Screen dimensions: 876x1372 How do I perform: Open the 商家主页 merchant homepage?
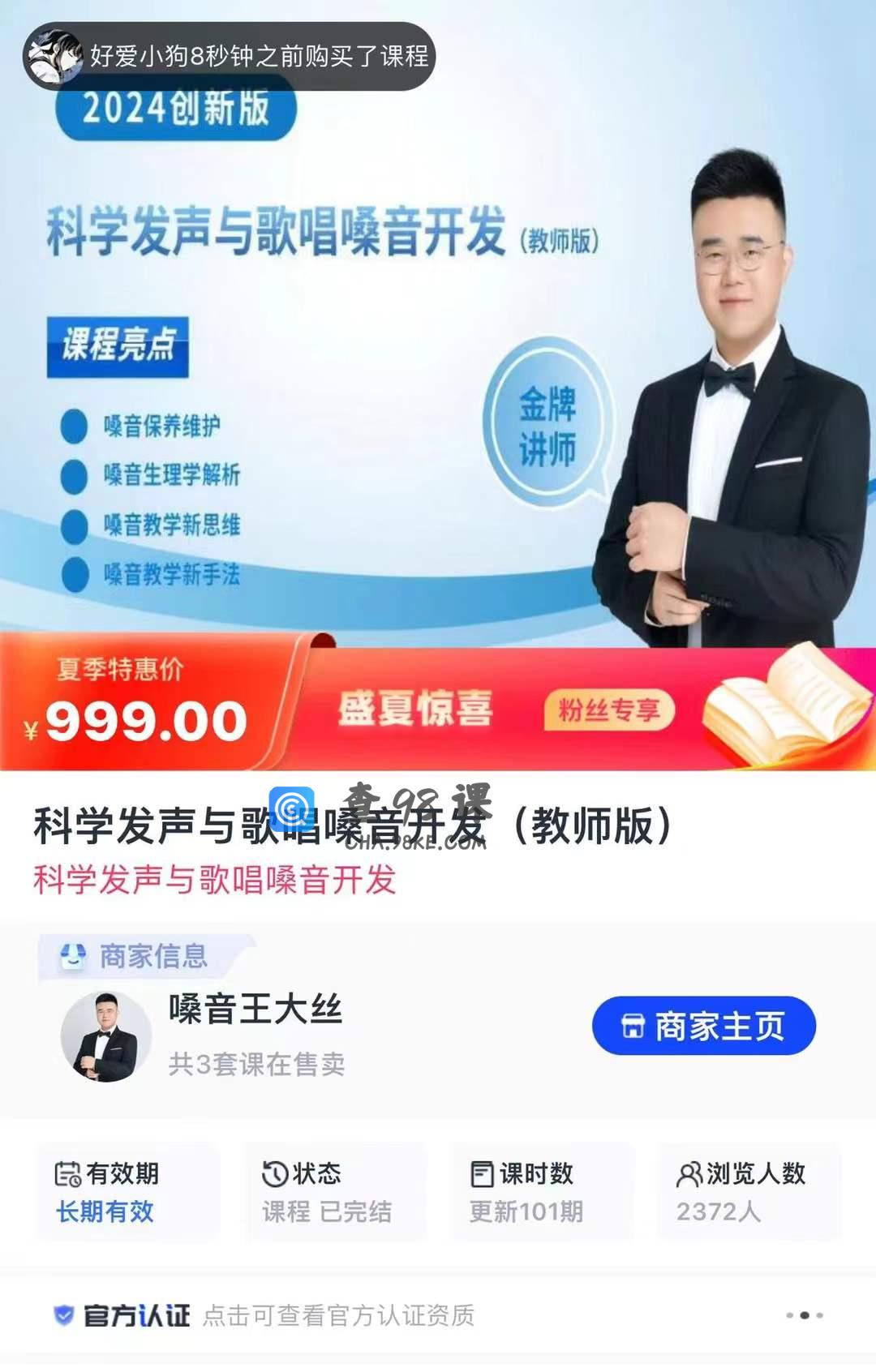pos(703,1026)
